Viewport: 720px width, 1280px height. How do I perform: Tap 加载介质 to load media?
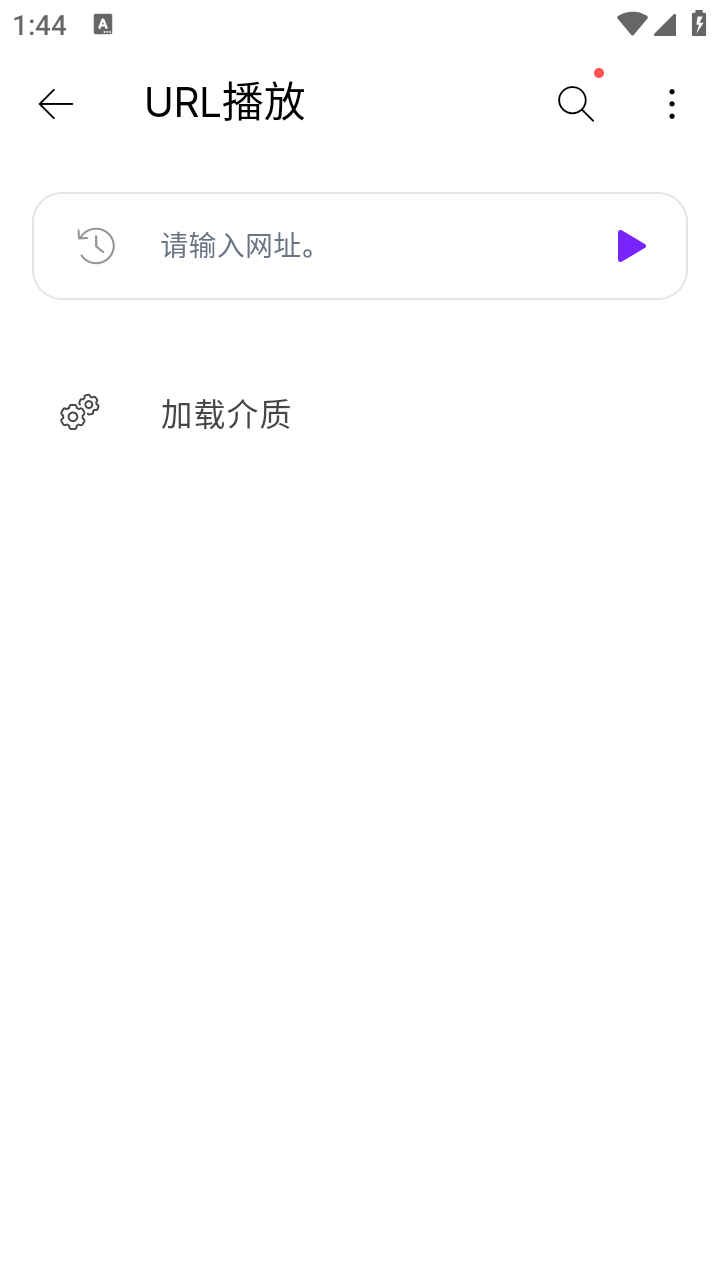point(226,414)
